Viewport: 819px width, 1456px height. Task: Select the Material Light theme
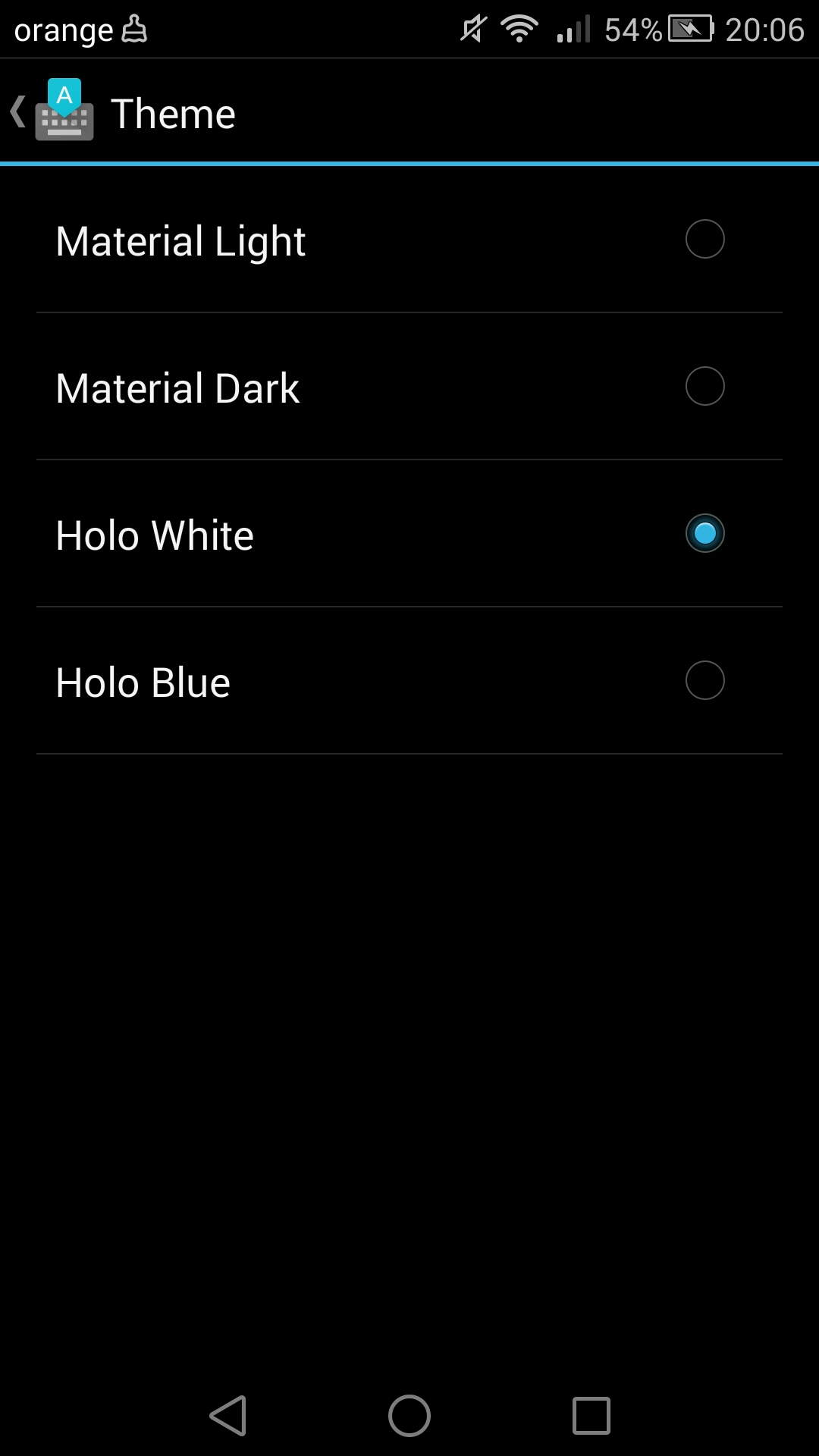coord(704,240)
